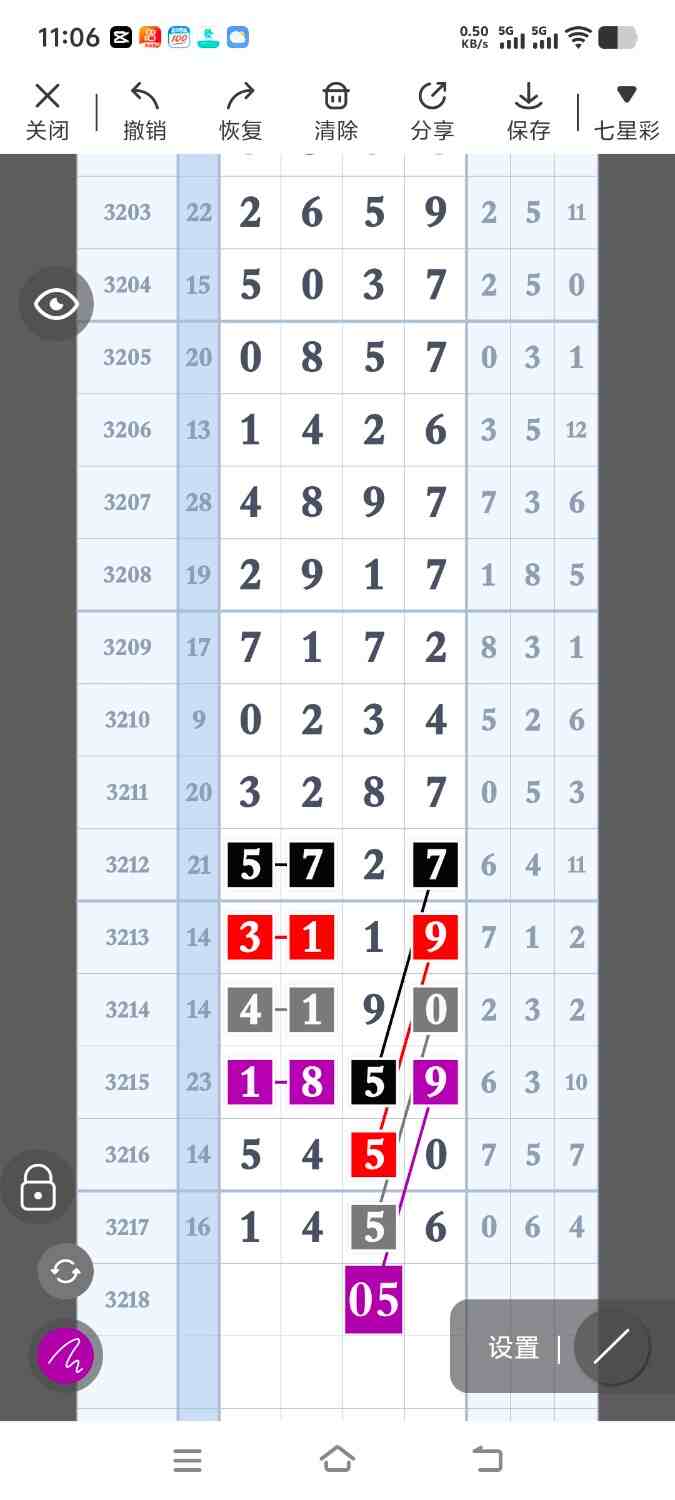Viewport: 675px width, 1500px height.
Task: Open the system recent apps menu
Action: [x=187, y=1460]
